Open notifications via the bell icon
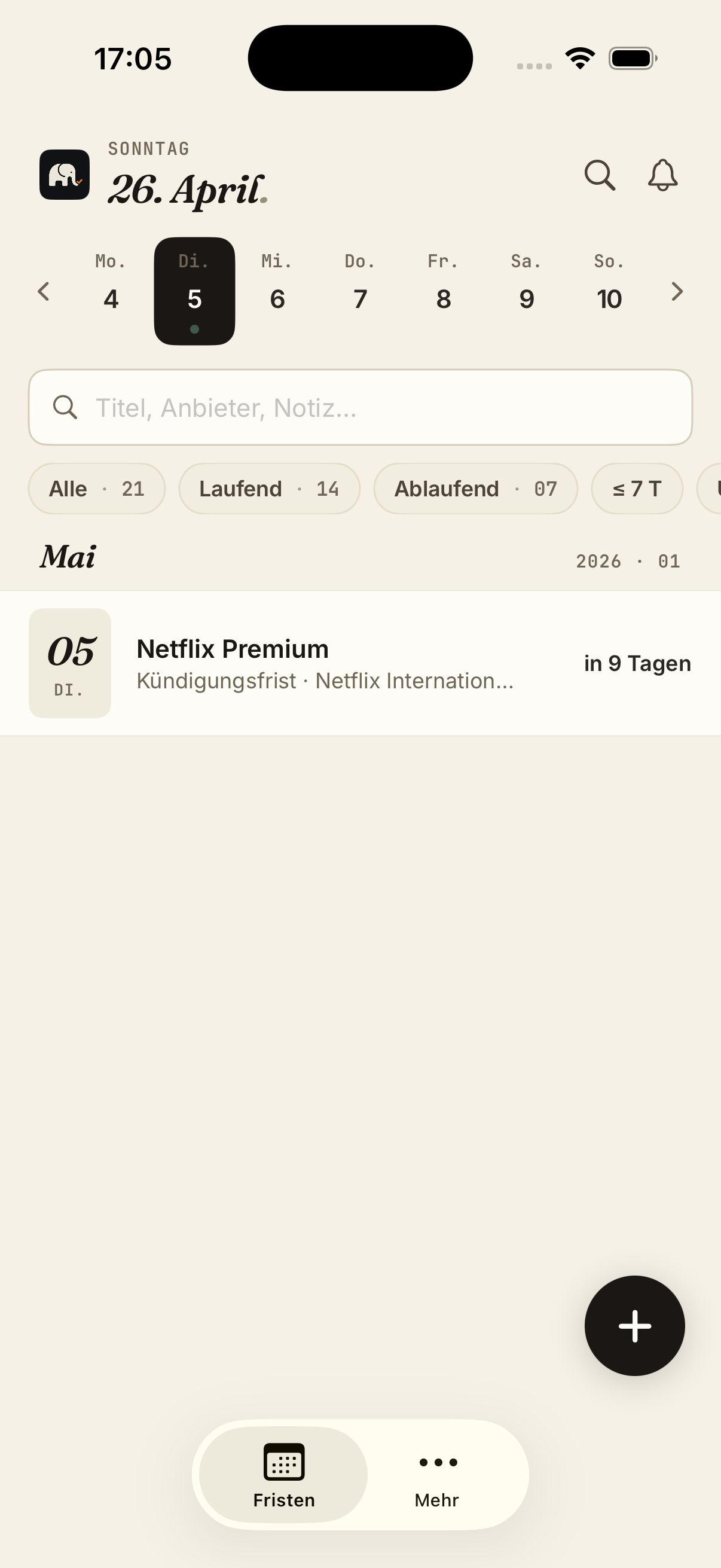Screen dimensions: 721x1568 point(661,175)
